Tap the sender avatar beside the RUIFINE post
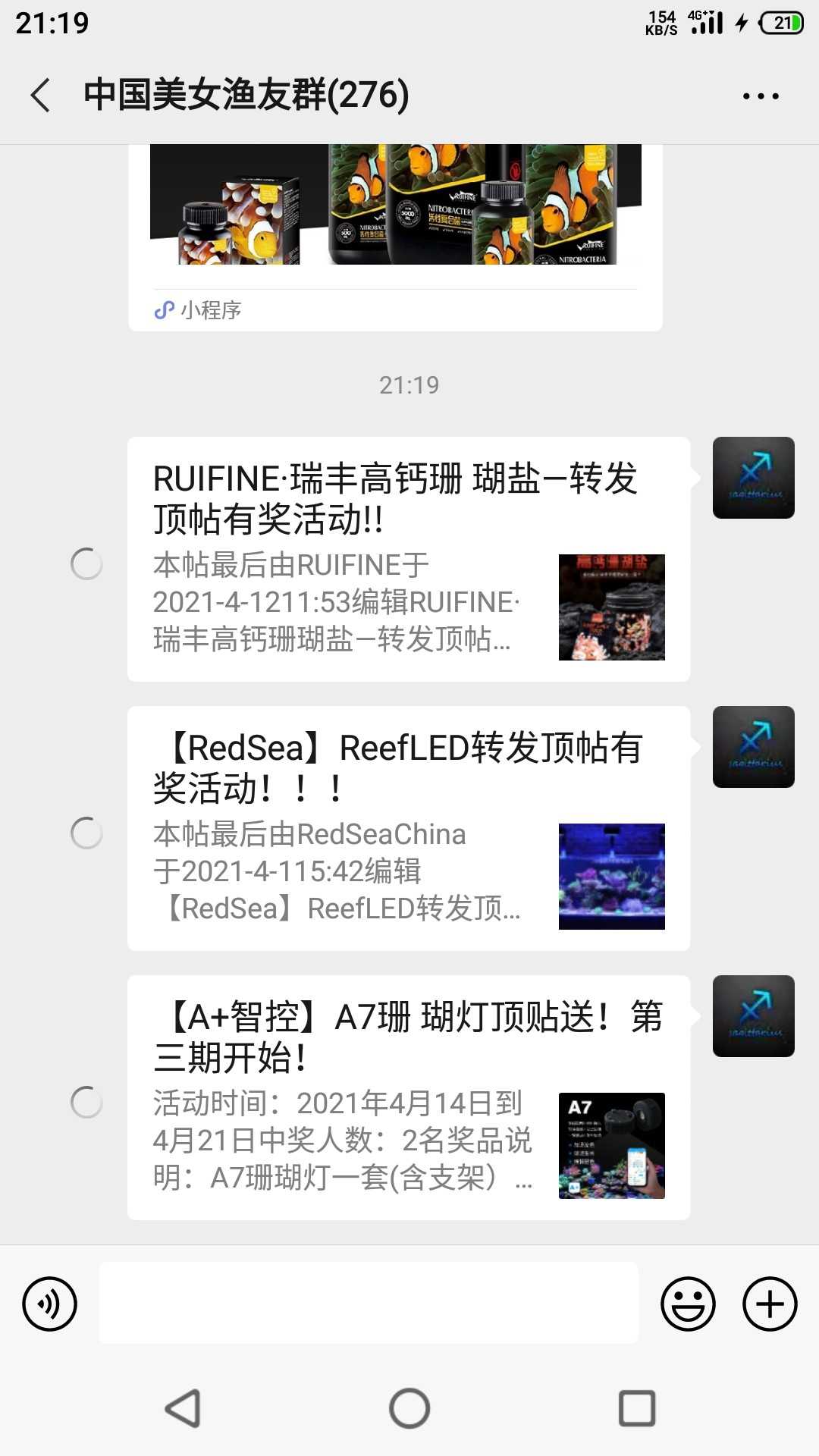 click(x=753, y=478)
